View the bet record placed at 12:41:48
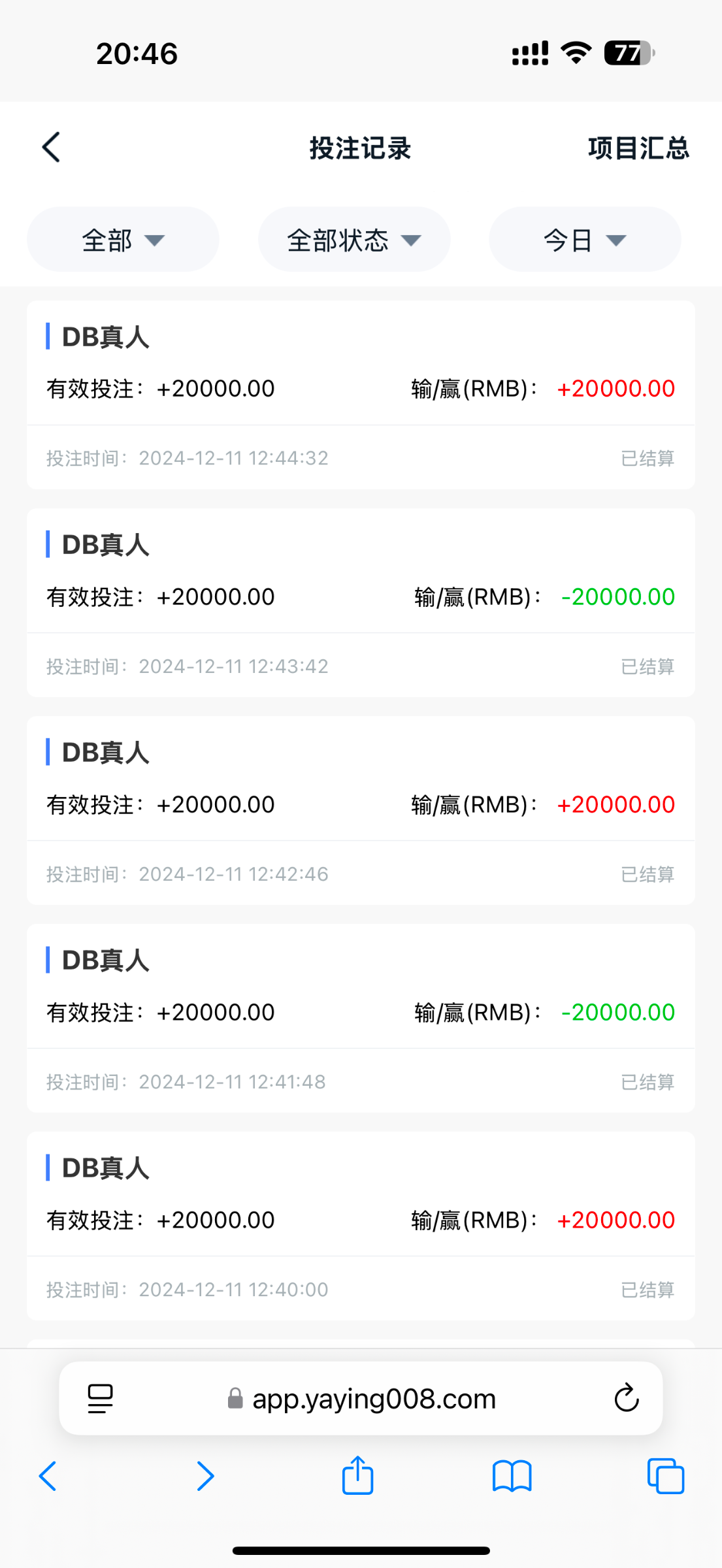Image resolution: width=722 pixels, height=1568 pixels. (x=361, y=1018)
